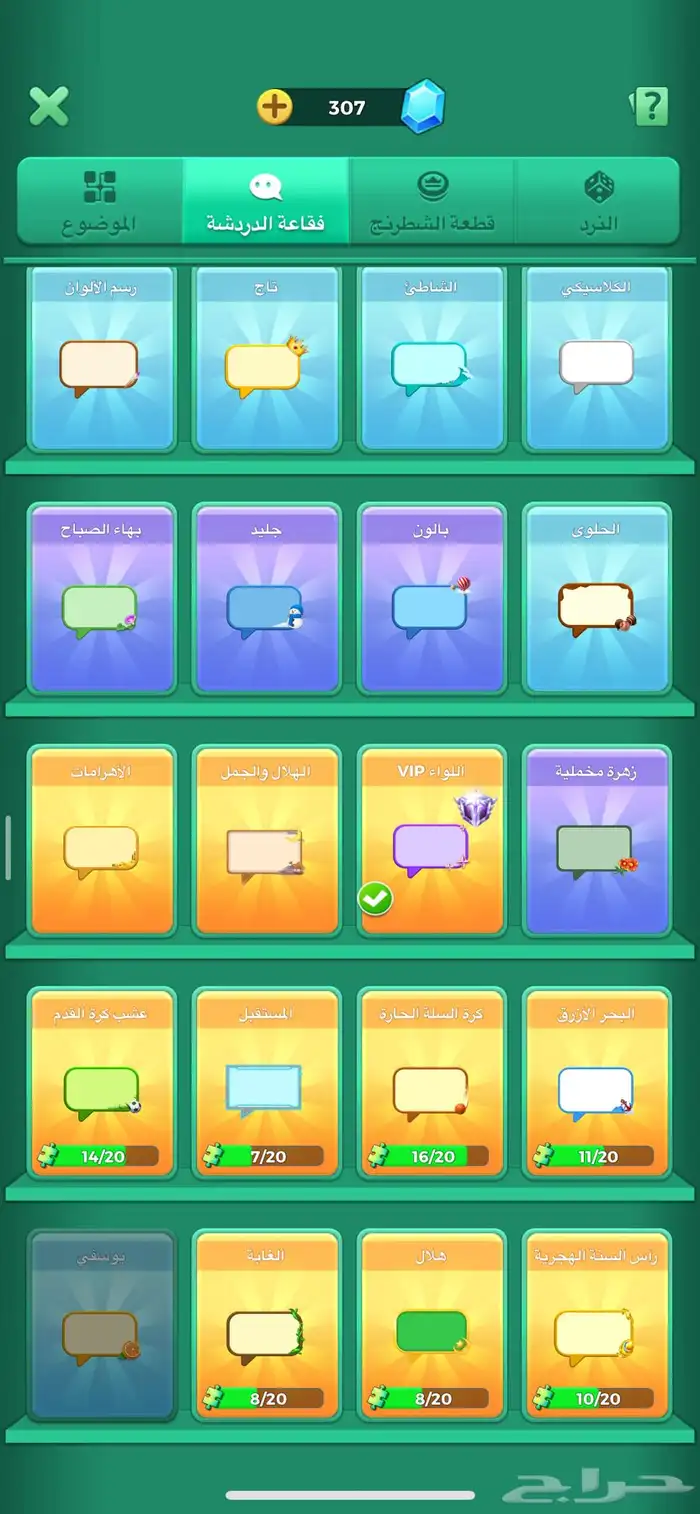Select the بالون chat bubble

click(432, 600)
